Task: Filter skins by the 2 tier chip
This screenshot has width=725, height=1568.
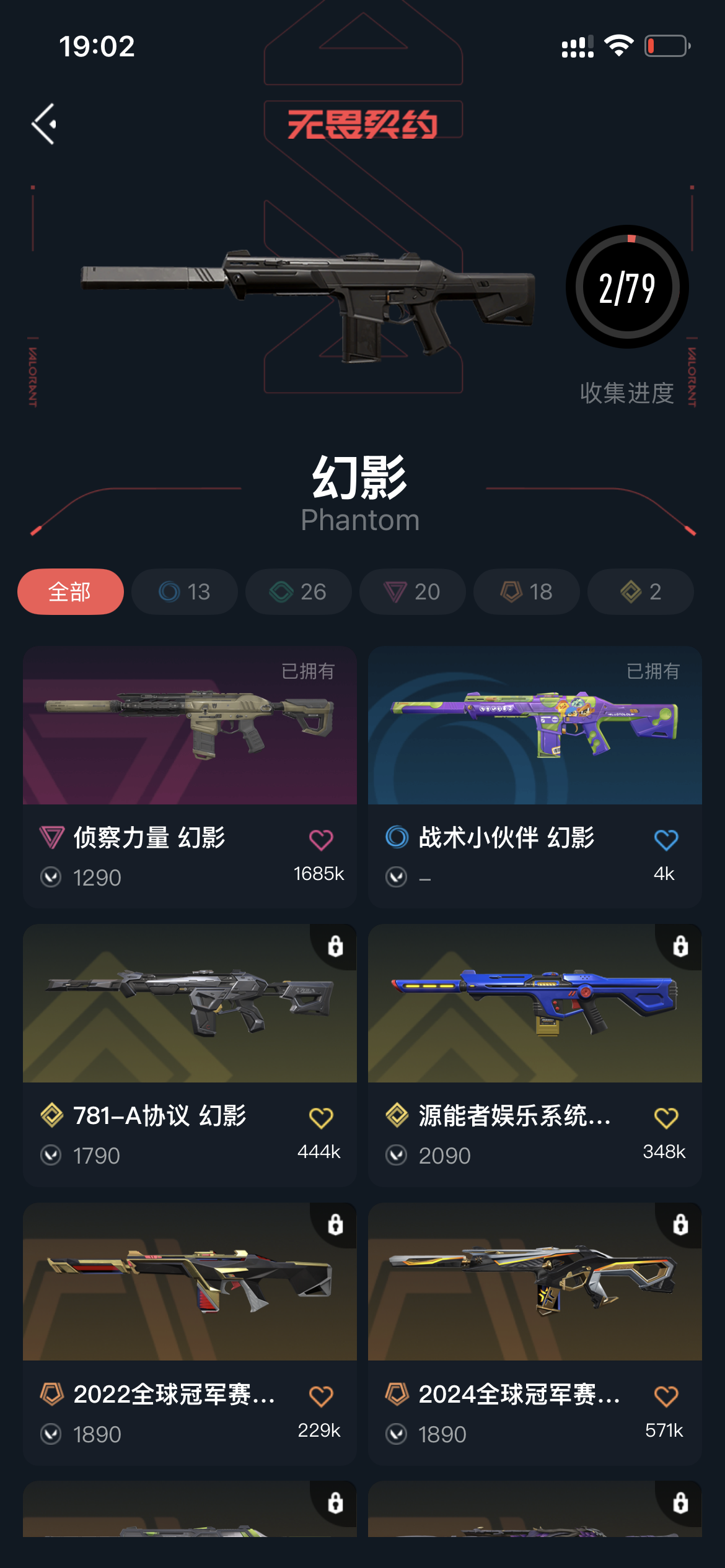Action: click(x=641, y=592)
